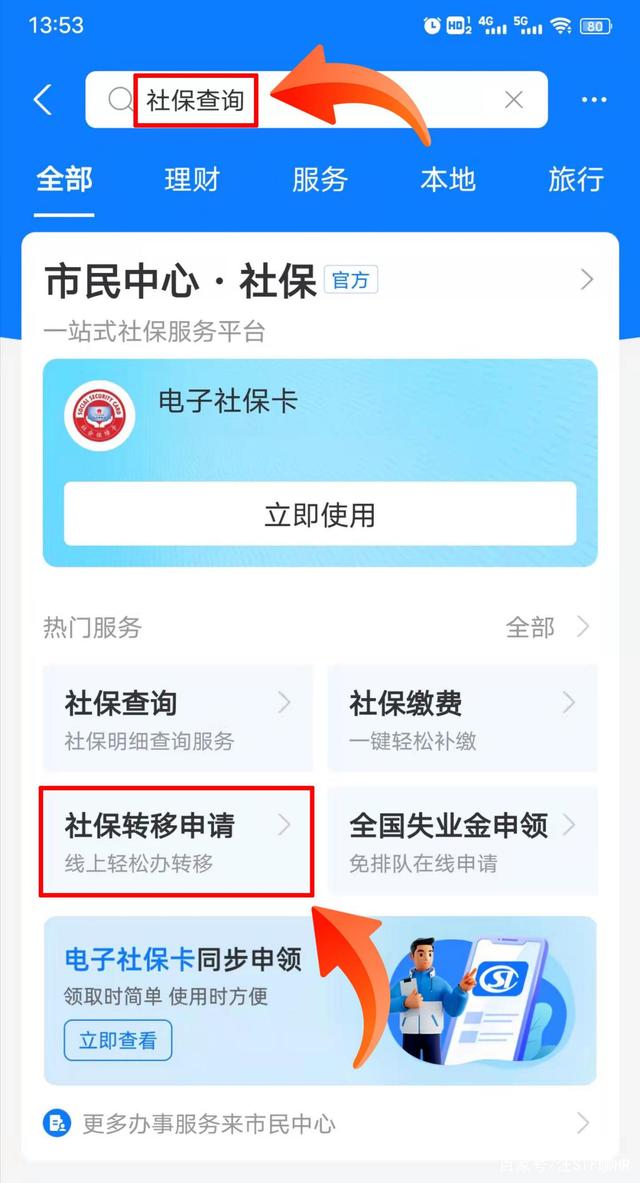Screen dimensions: 640x1183
Task: Tap 立即使用 for 电子社保卡
Action: (320, 515)
